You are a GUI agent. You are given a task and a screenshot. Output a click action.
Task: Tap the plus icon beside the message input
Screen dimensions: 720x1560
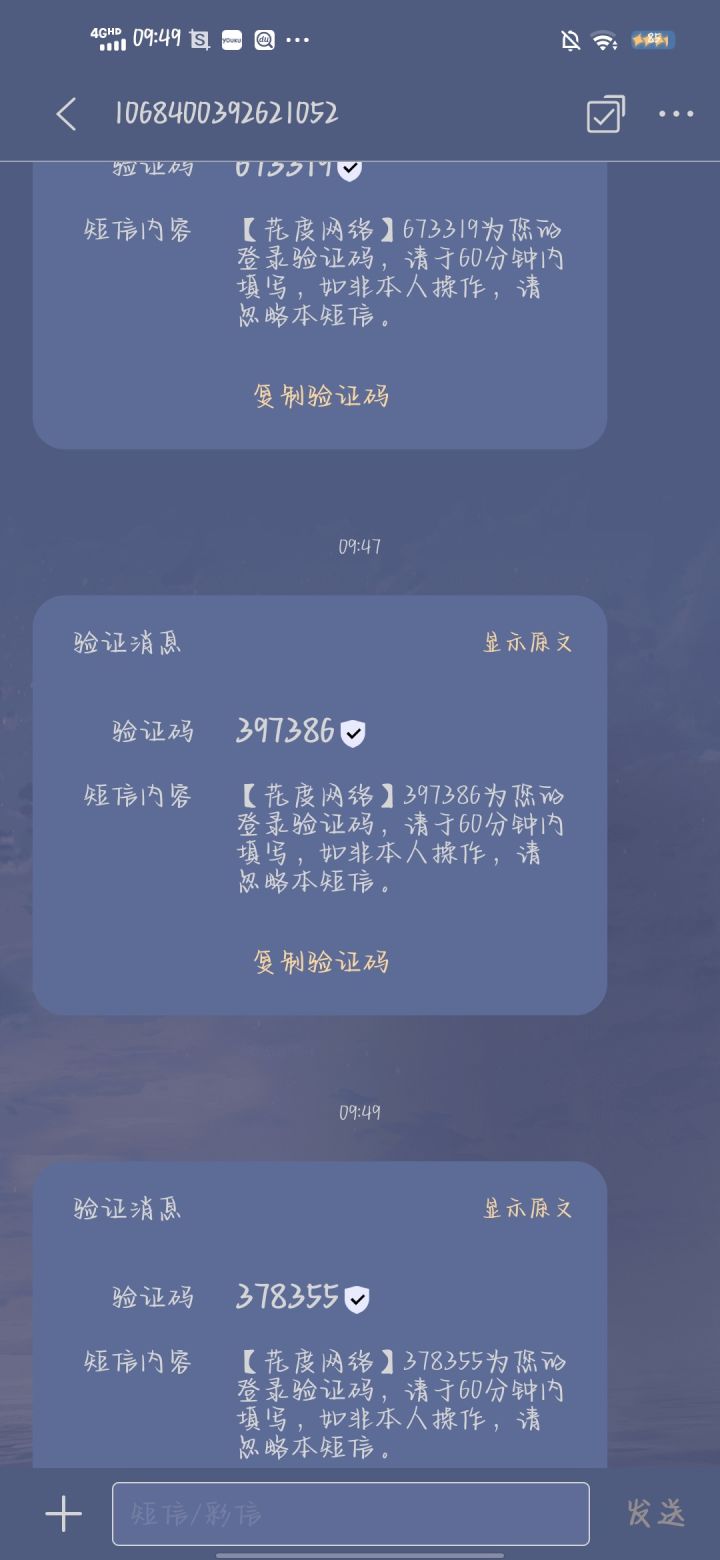pos(64,1513)
